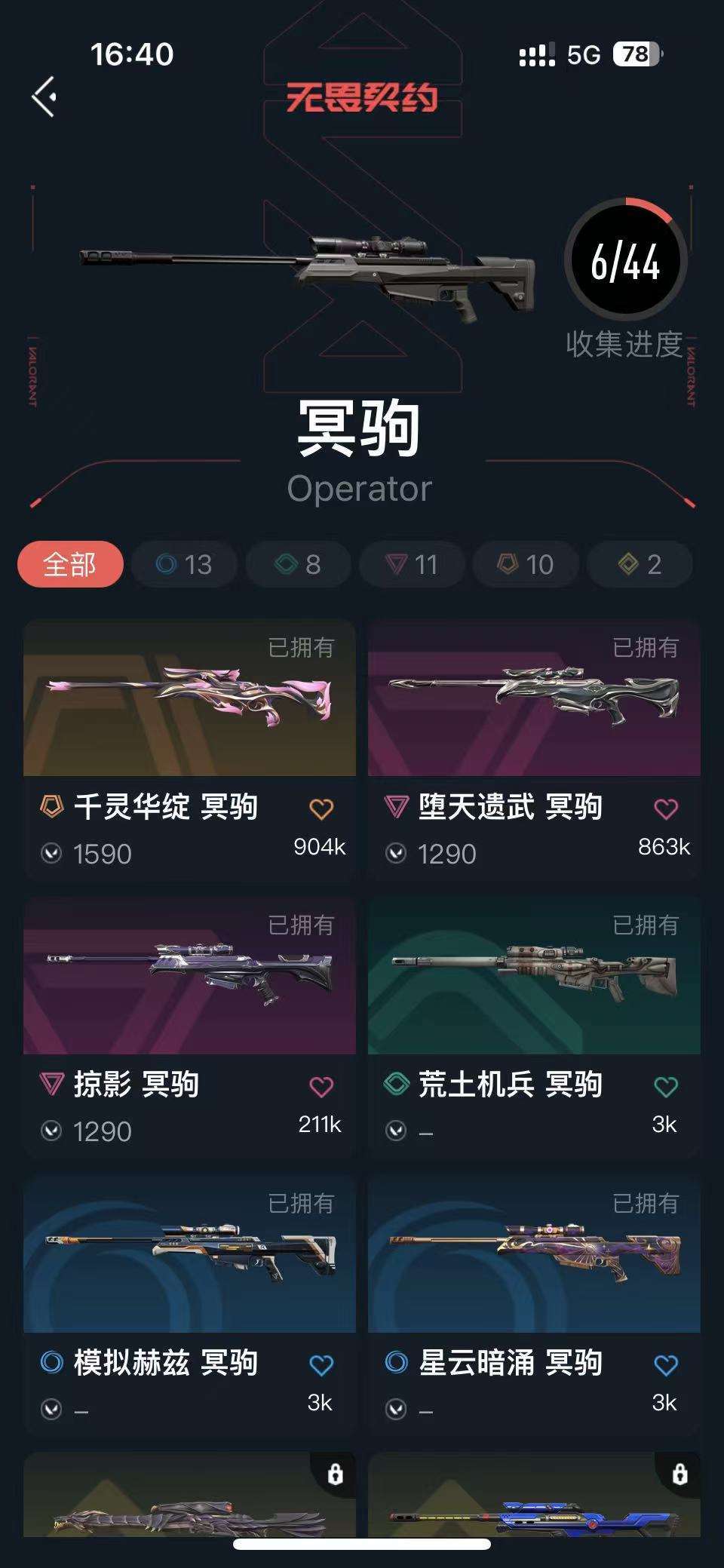The width and height of the screenshot is (724, 1568).
Task: Favorite the 堕天遗武 冥驹 skin
Action: 665,809
